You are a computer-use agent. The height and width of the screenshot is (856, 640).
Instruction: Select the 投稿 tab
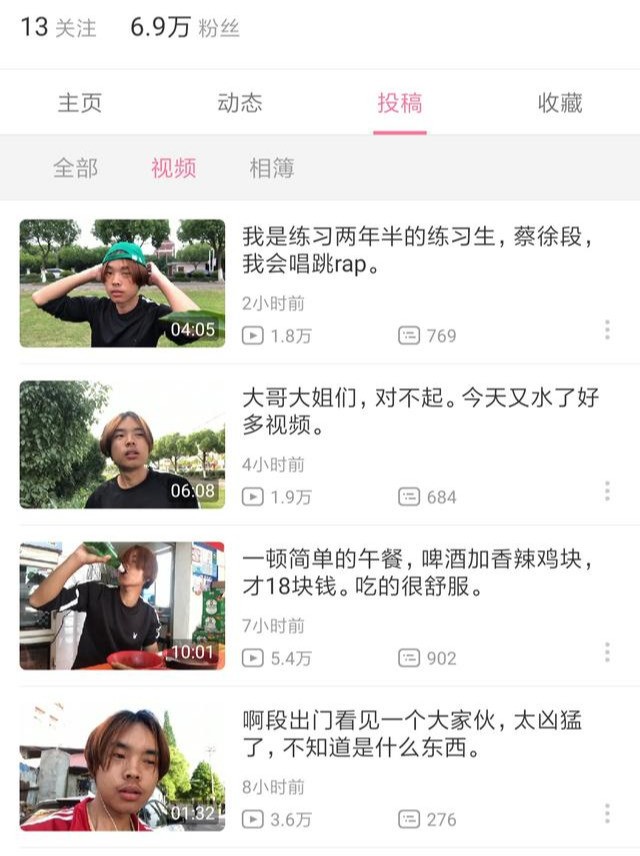coord(400,103)
